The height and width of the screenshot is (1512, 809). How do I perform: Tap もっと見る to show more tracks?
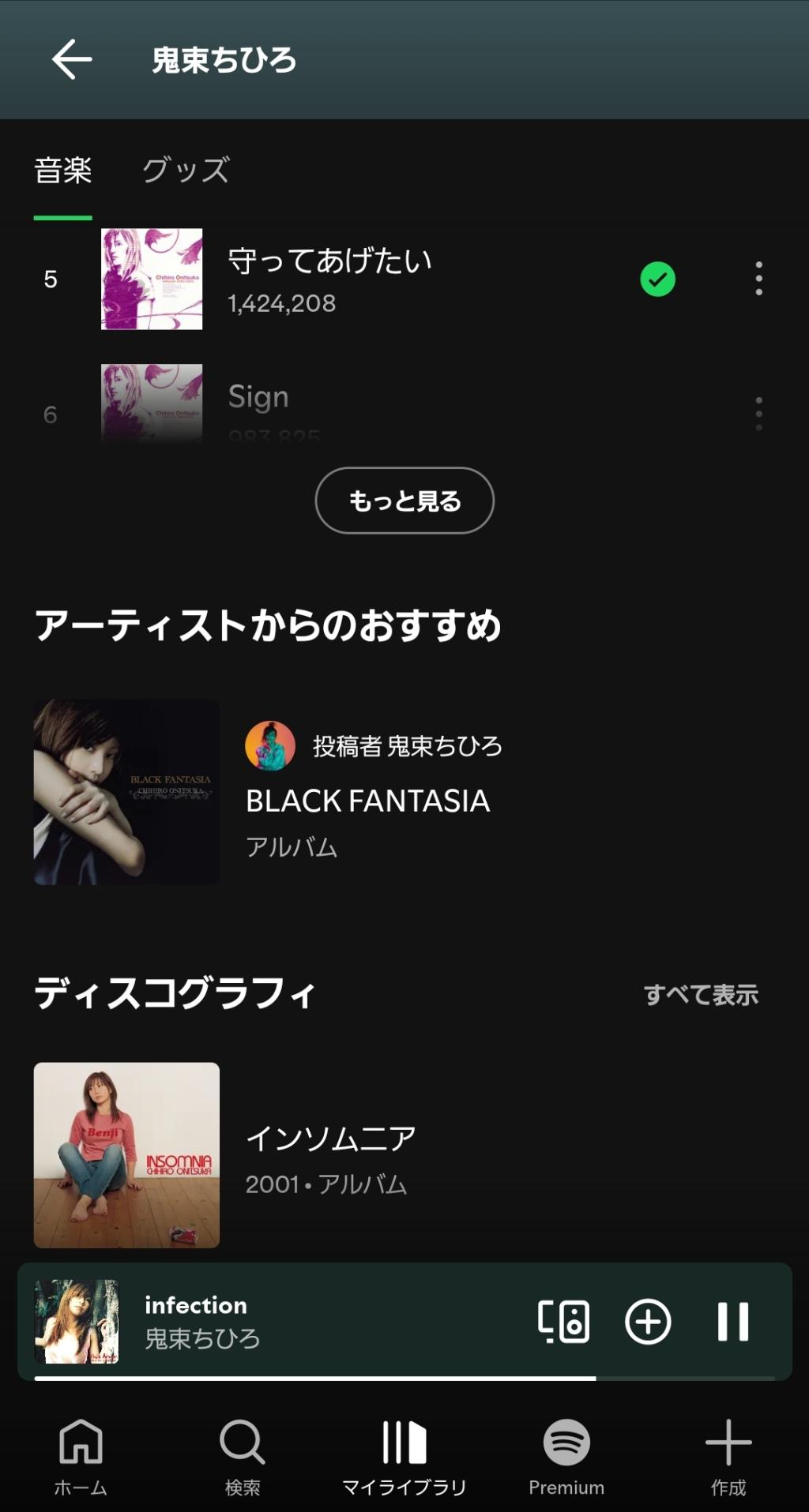404,501
